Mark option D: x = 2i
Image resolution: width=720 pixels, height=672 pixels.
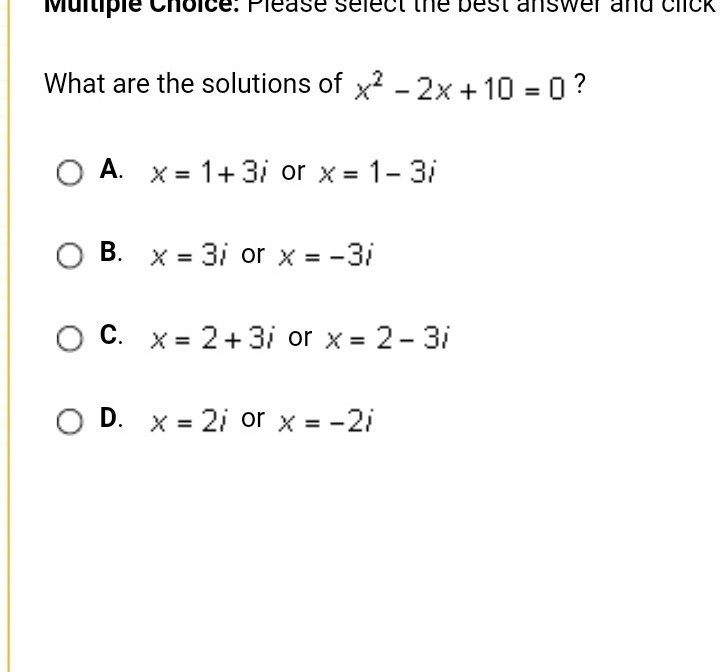click(70, 422)
